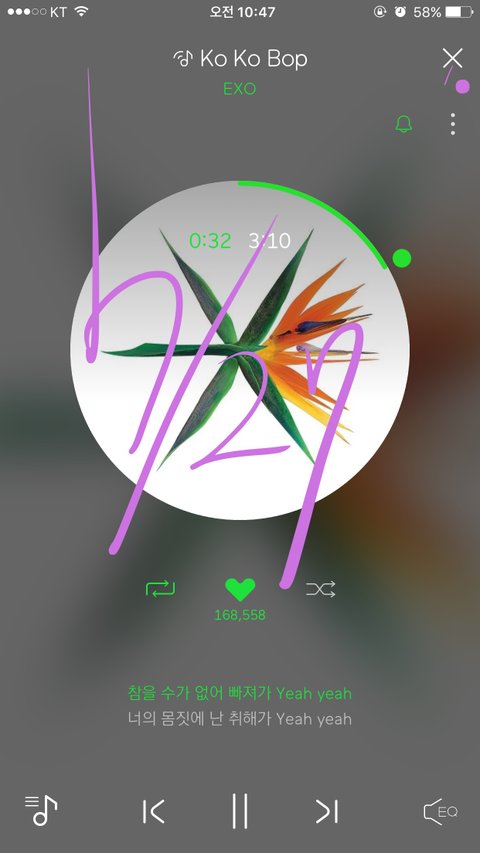The width and height of the screenshot is (480, 853).
Task: Skip to the next track
Action: point(327,812)
